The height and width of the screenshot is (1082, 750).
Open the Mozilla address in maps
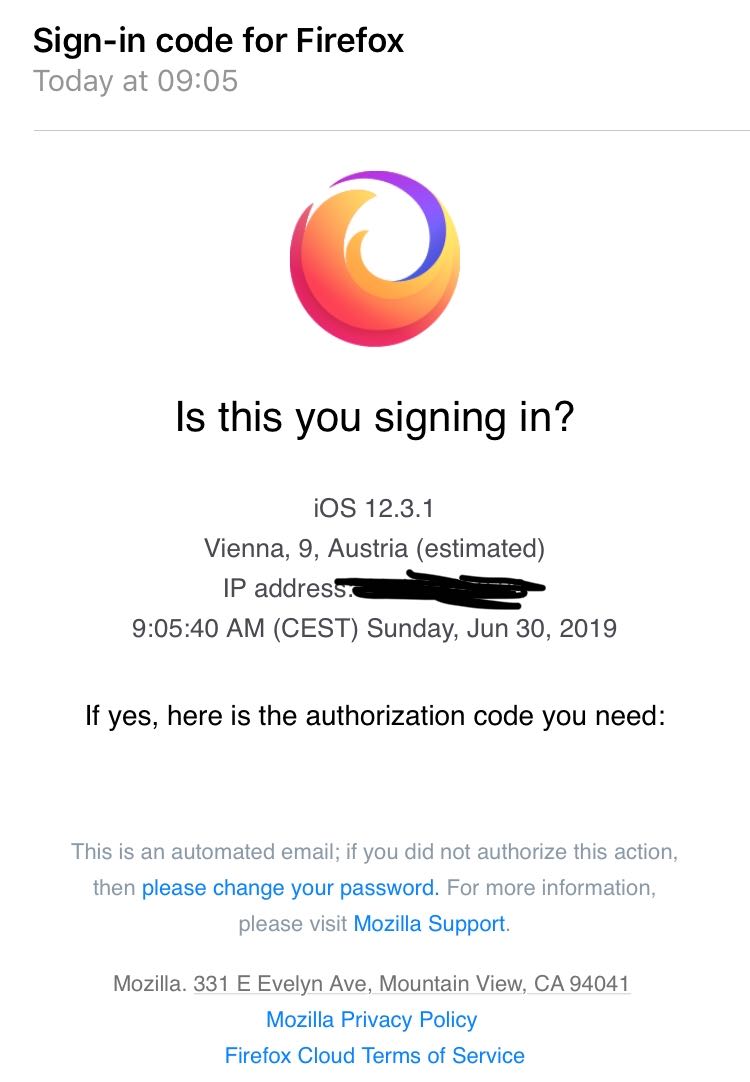(412, 984)
